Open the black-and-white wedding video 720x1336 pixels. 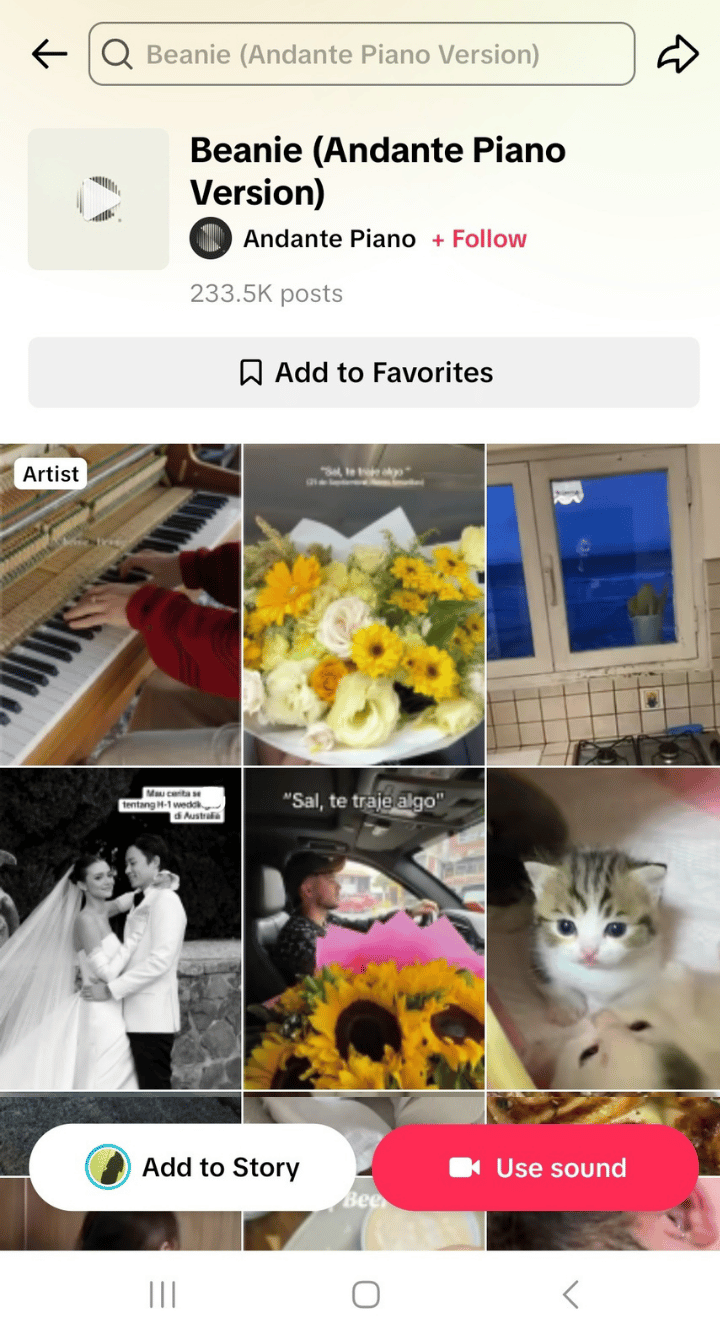(x=120, y=928)
